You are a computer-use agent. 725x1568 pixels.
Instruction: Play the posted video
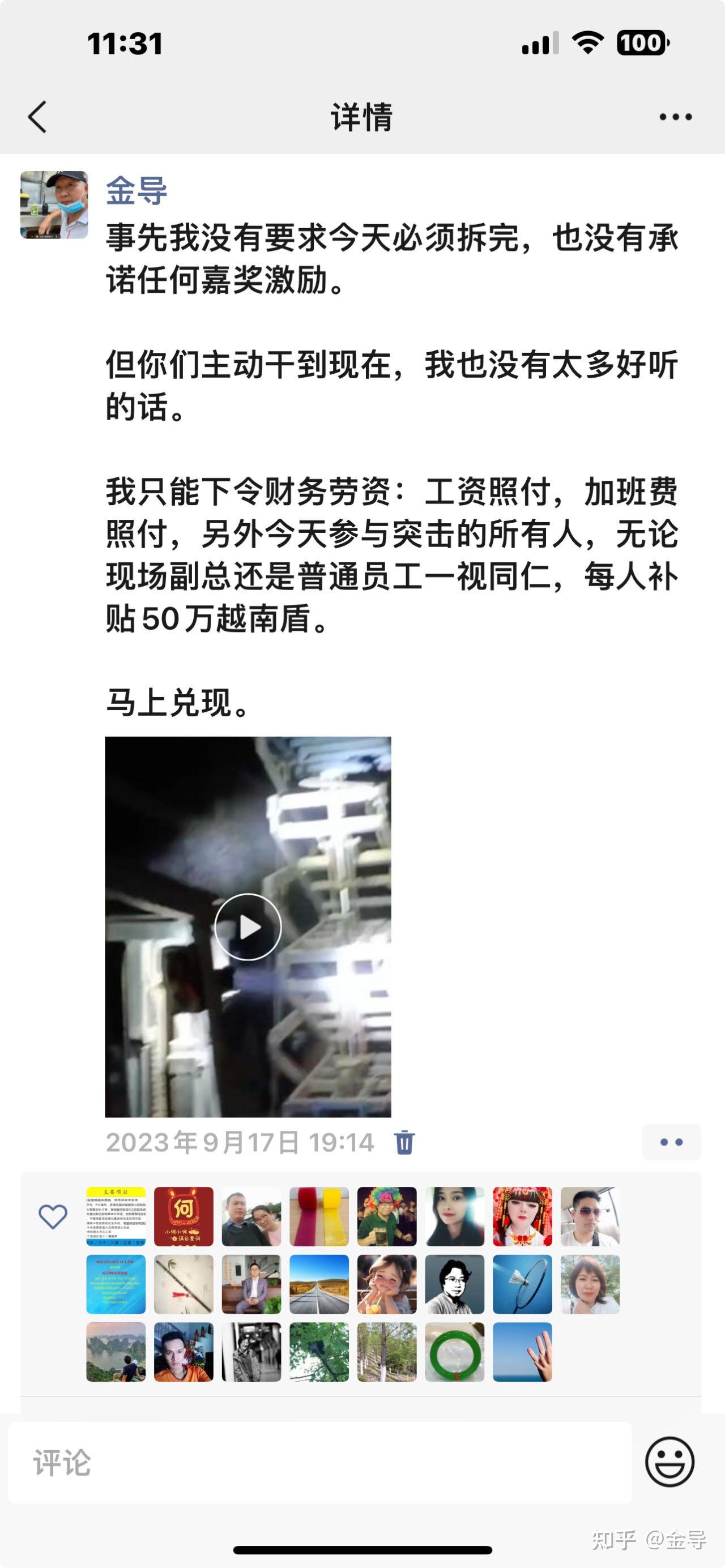pyautogui.click(x=248, y=926)
